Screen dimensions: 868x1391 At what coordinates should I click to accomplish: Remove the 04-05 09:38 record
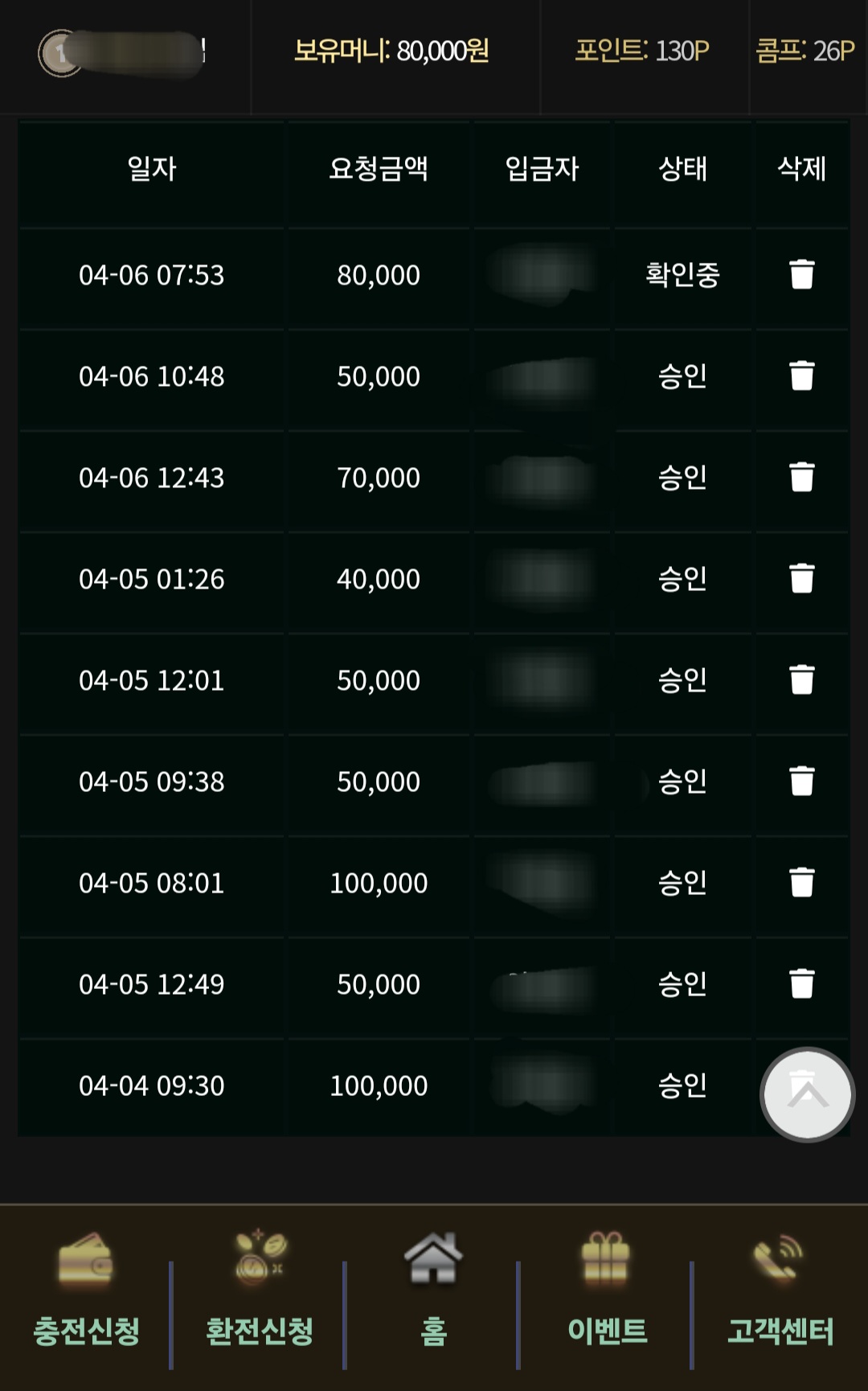801,781
